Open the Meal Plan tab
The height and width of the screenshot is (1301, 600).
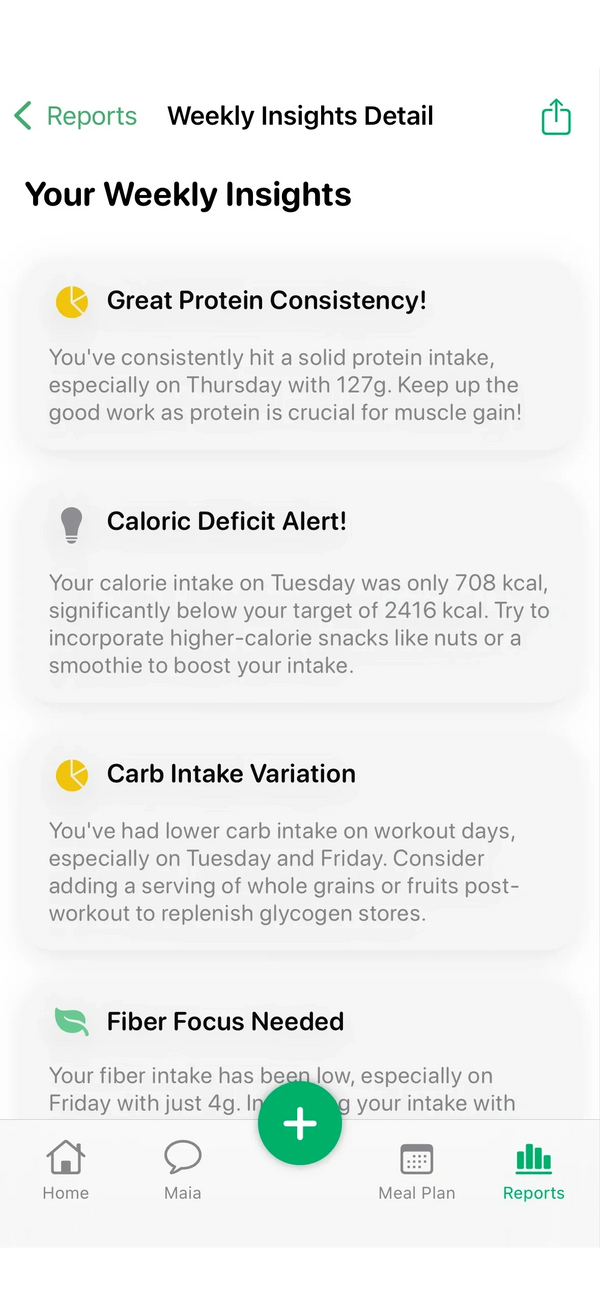coord(417,1171)
